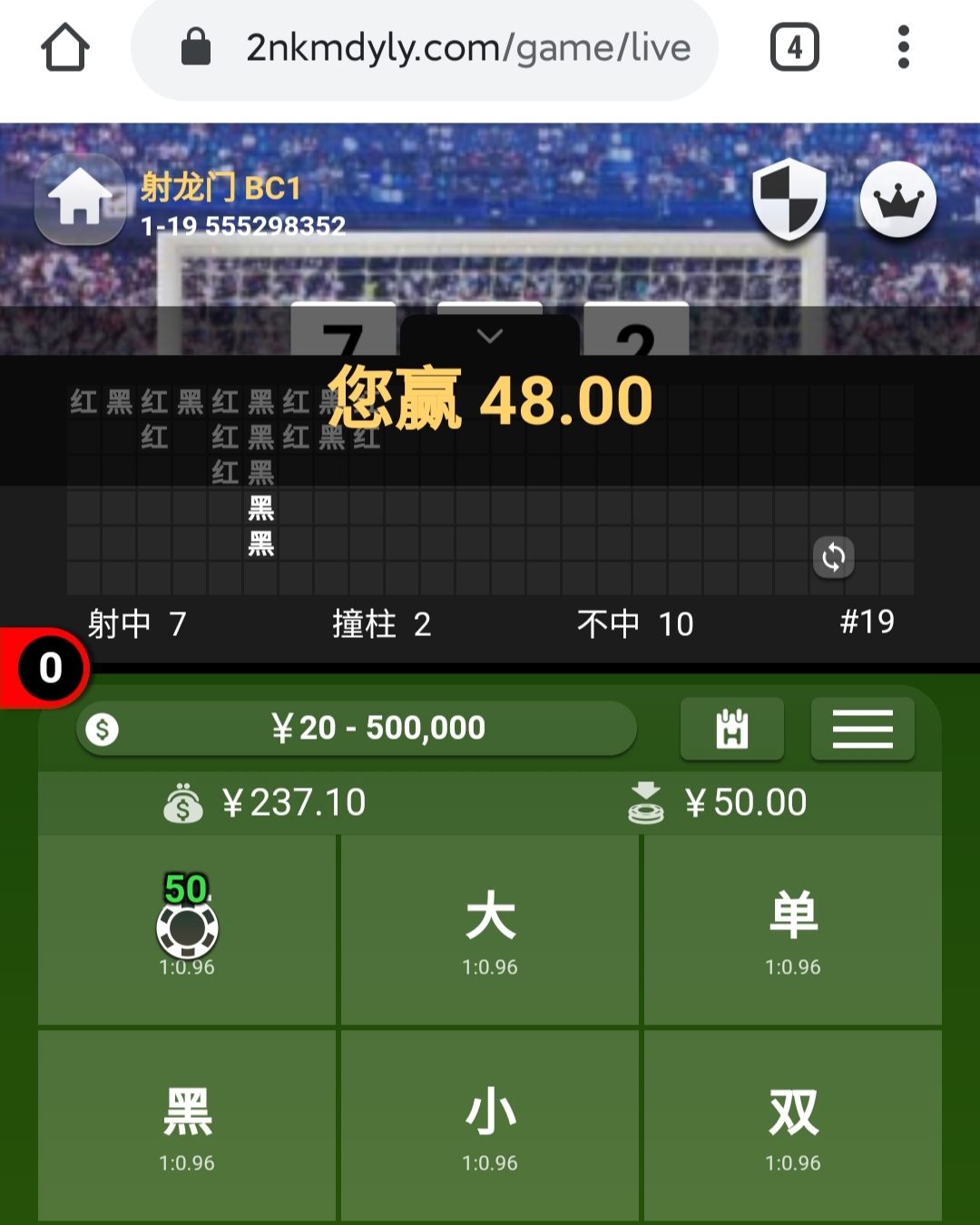The height and width of the screenshot is (1225, 980).
Task: Bet on 单 (odd)
Action: (793, 929)
